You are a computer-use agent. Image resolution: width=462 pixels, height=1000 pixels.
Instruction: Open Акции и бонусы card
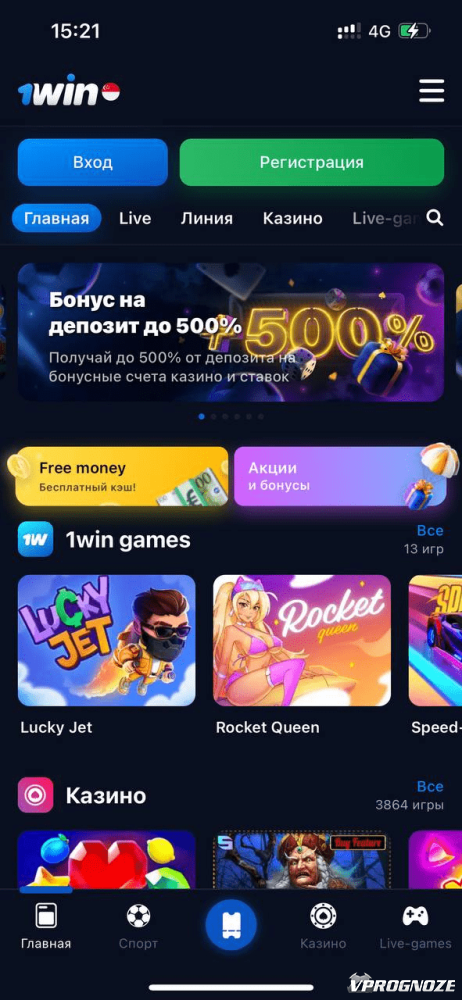pos(339,476)
